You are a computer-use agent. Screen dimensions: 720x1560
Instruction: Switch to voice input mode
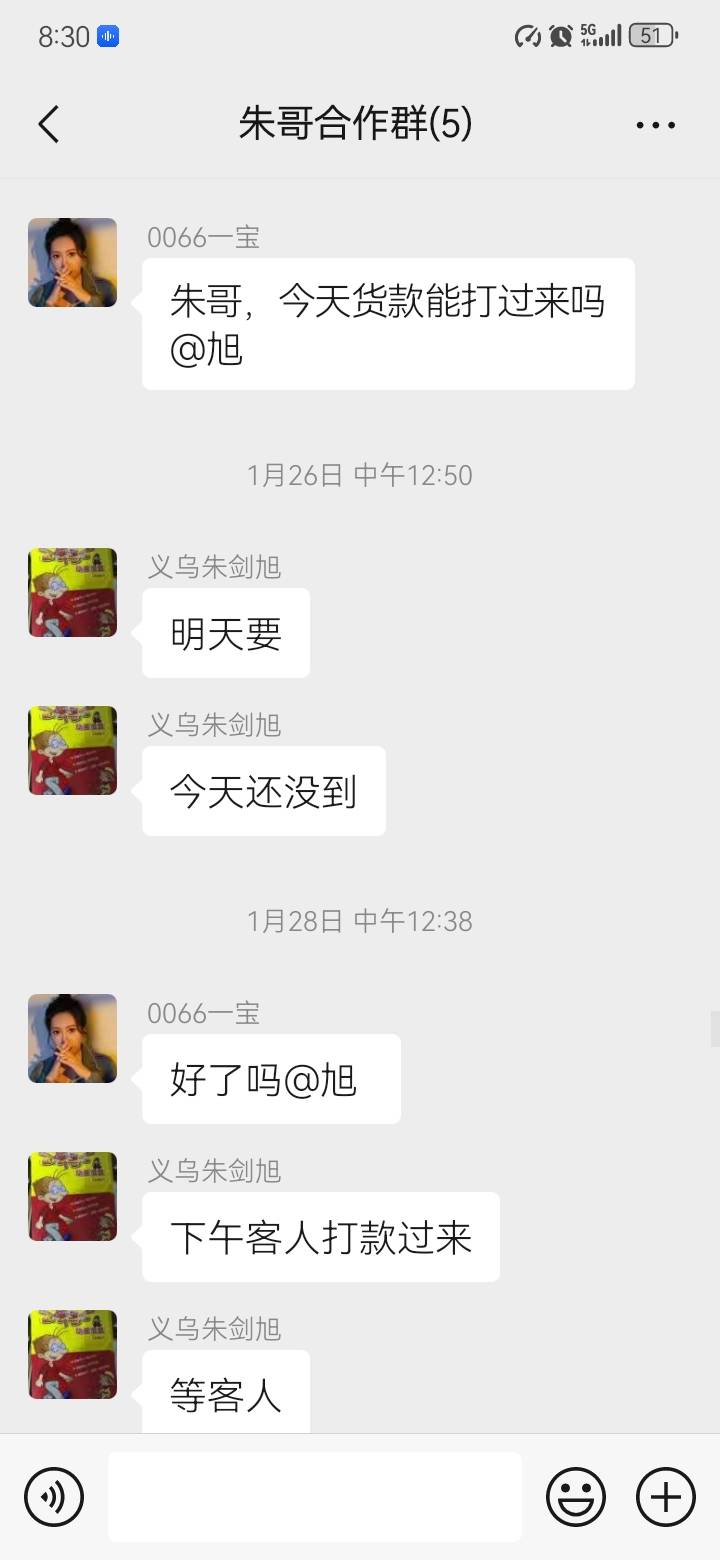(54, 1497)
